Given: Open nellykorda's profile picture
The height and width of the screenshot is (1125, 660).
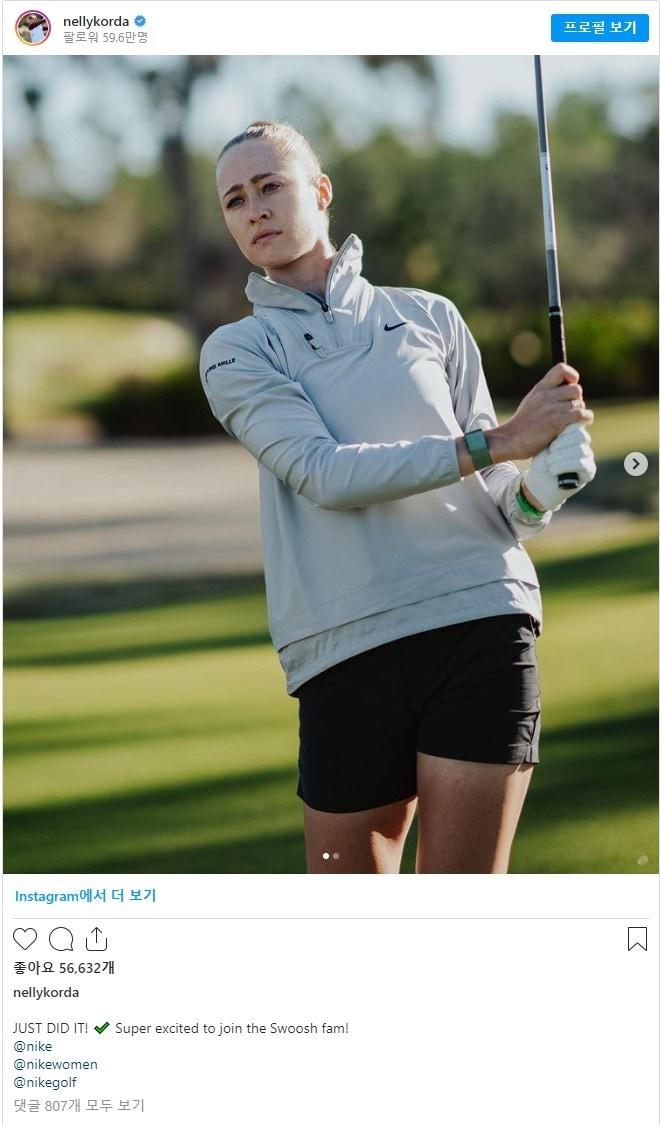Looking at the screenshot, I should point(32,28).
